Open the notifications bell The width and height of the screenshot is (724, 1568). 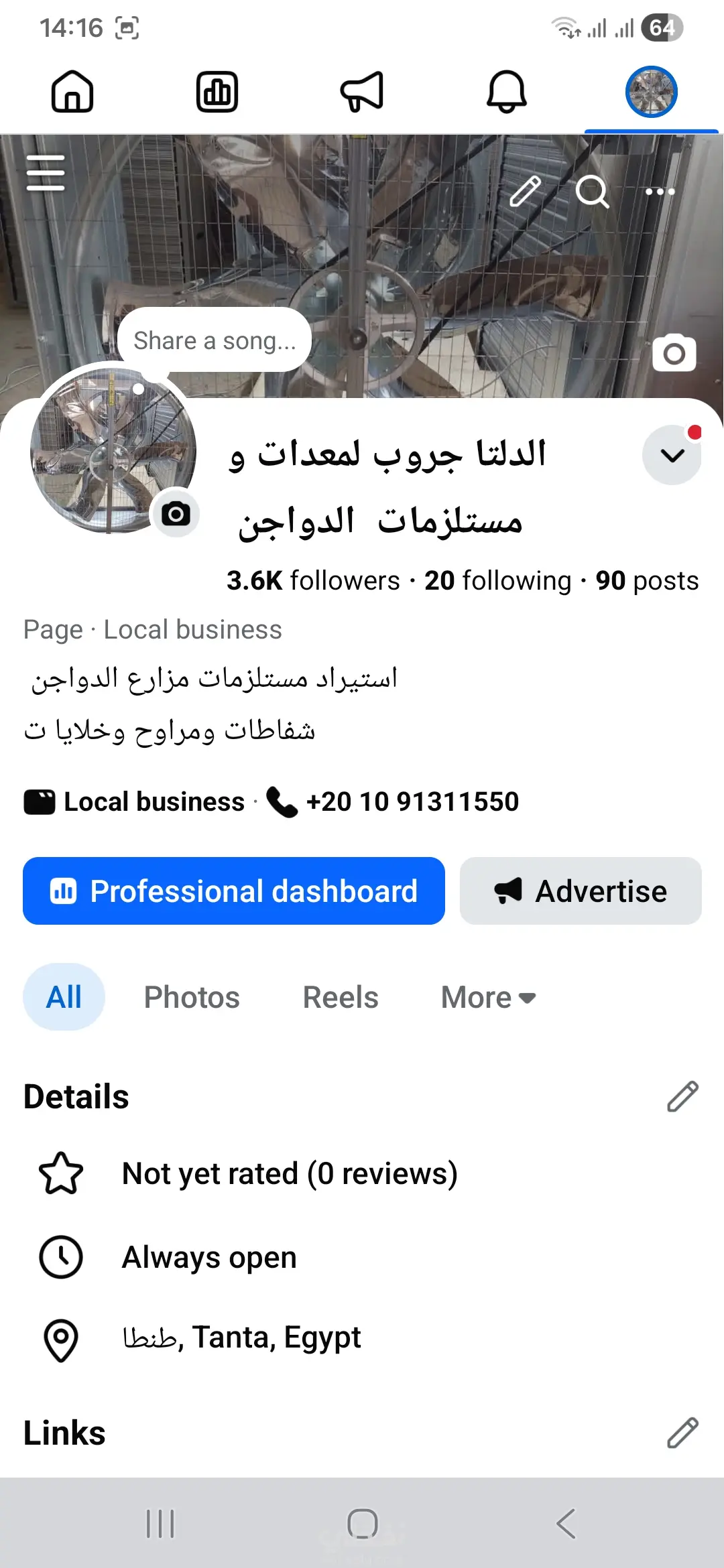pyautogui.click(x=507, y=92)
